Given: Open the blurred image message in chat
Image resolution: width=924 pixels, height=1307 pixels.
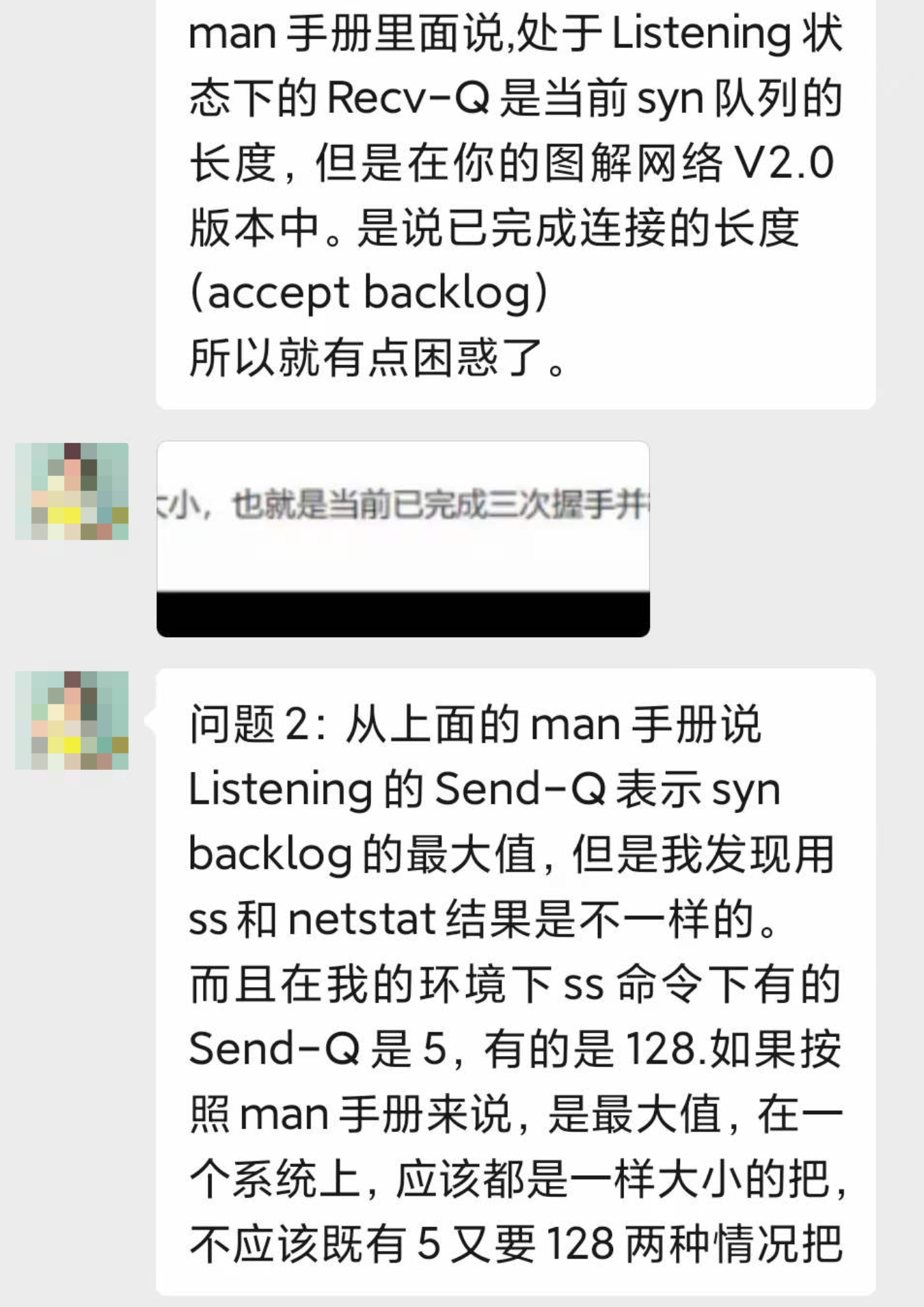Looking at the screenshot, I should [x=403, y=539].
